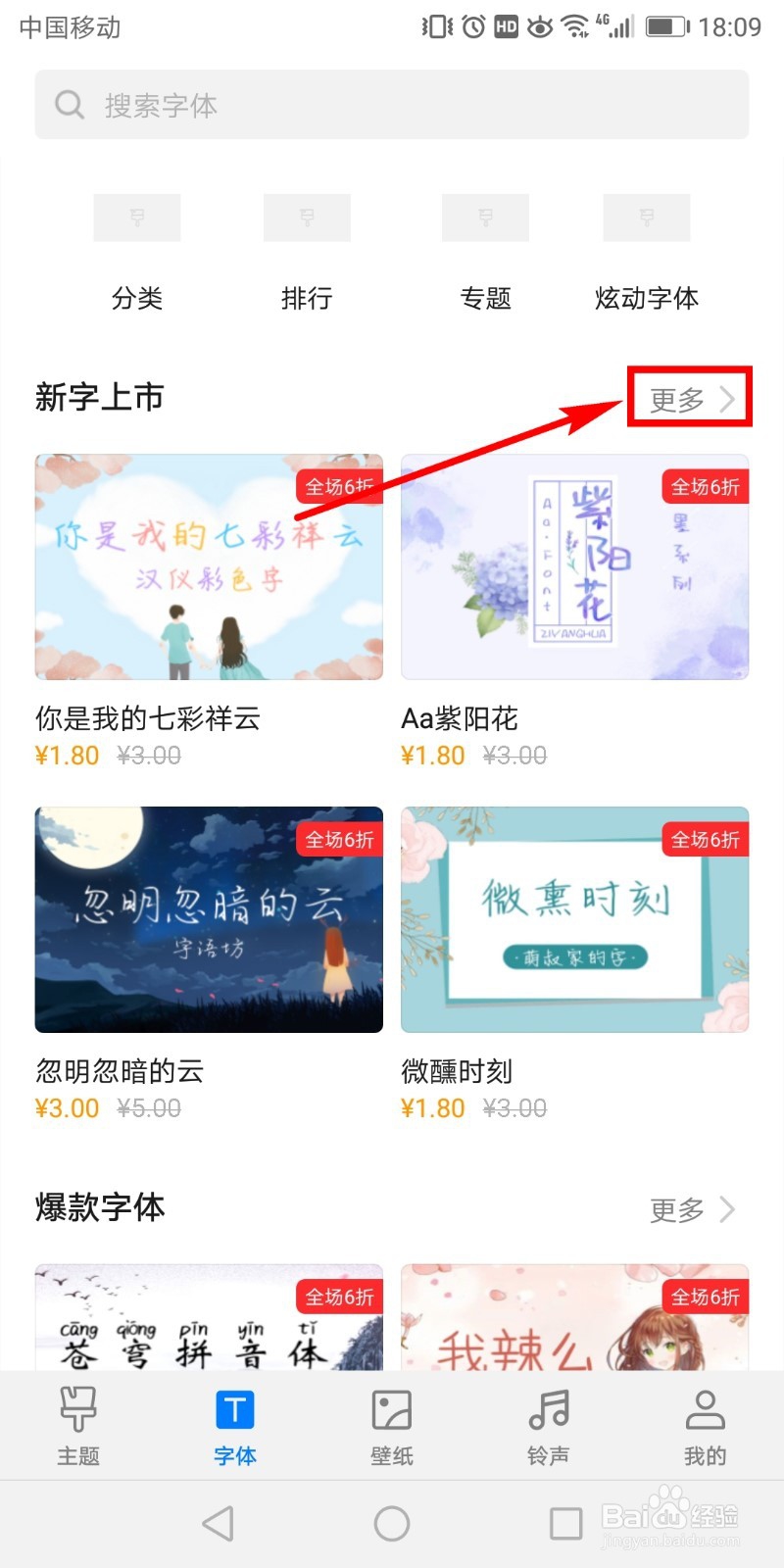784x1568 pixels.
Task: Open the 忽明忽暗的云 font thumbnail
Action: click(209, 919)
